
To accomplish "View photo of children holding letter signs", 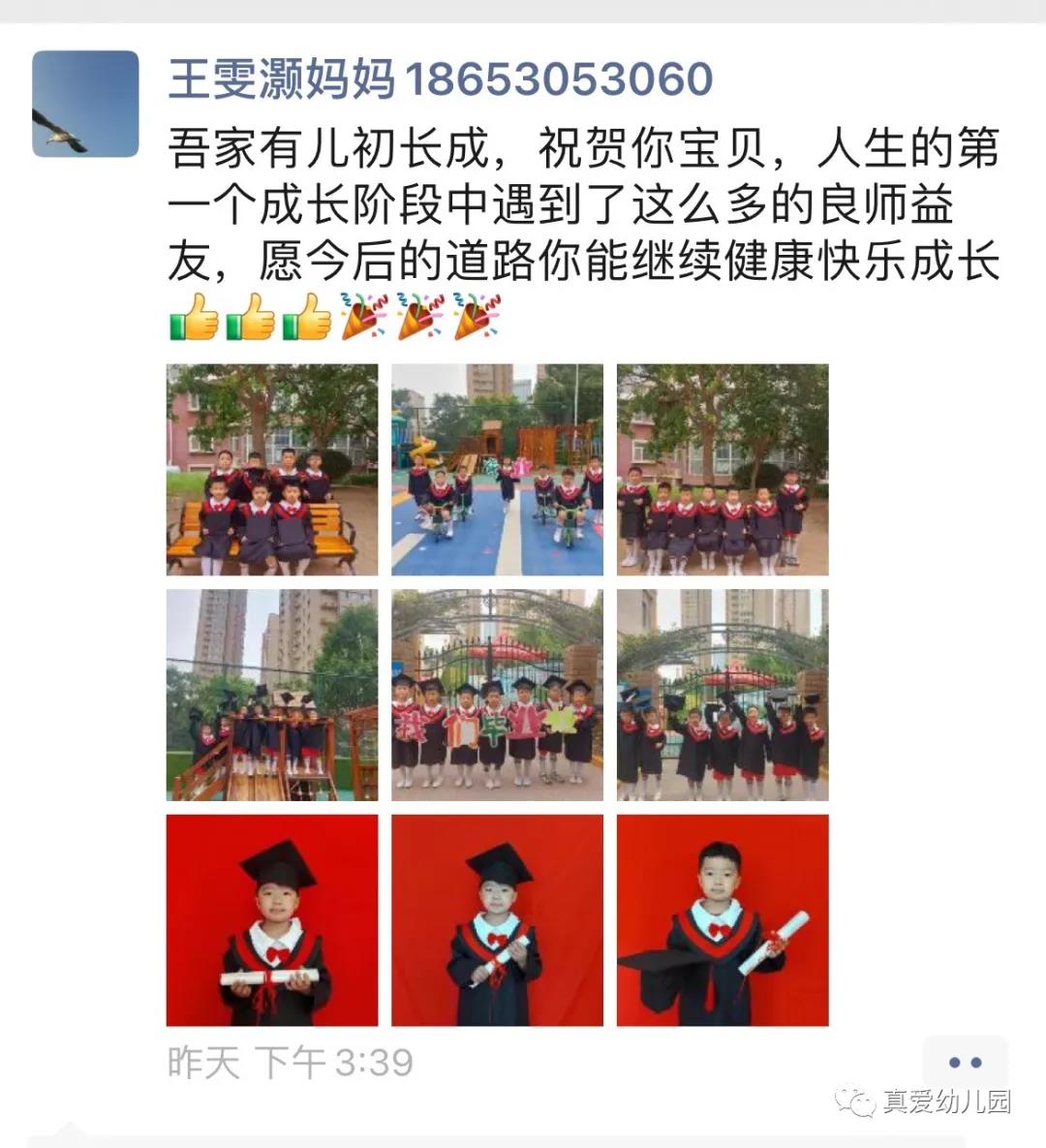I will [497, 695].
